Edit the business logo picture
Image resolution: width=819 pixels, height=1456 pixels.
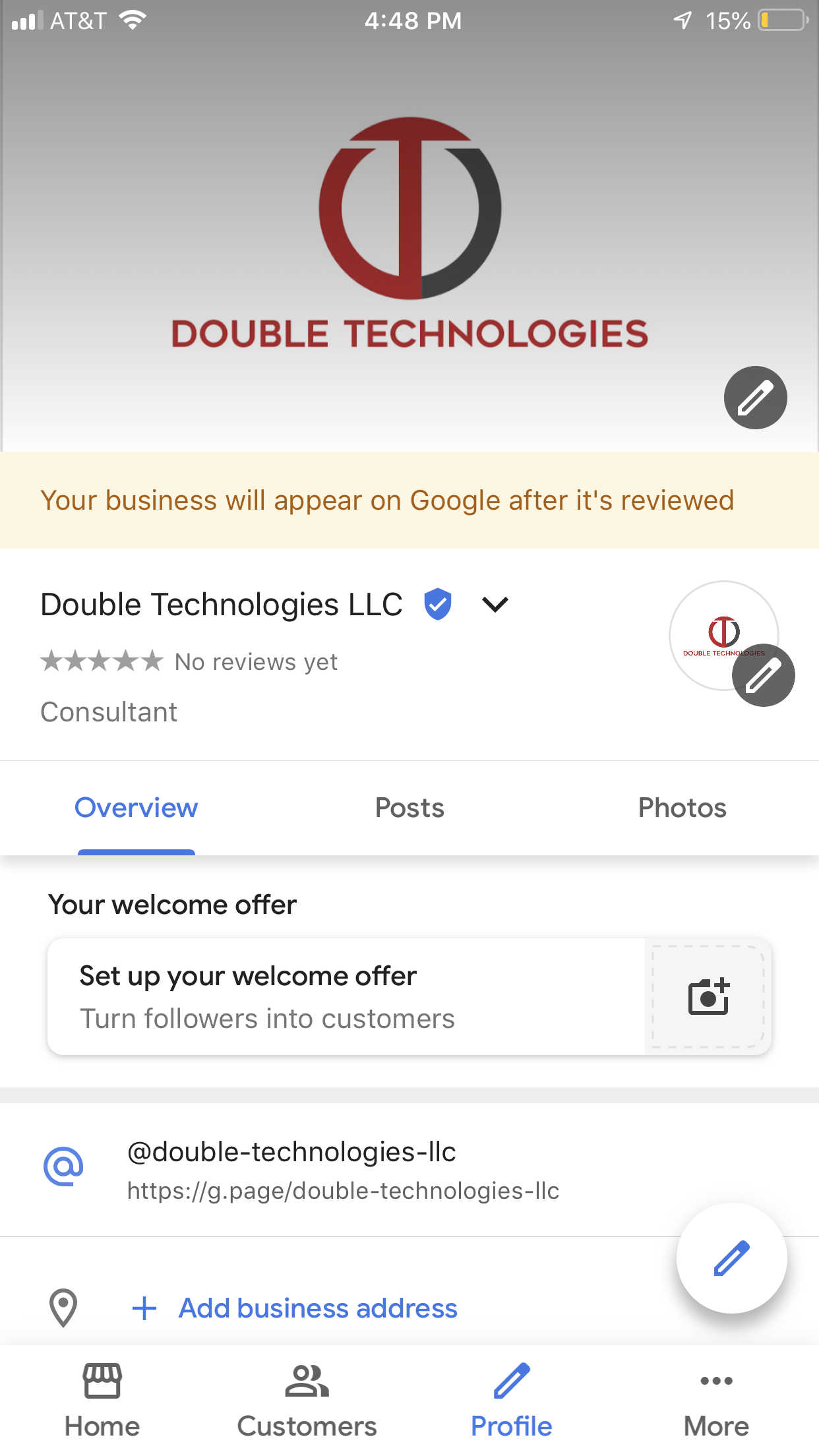[x=763, y=675]
